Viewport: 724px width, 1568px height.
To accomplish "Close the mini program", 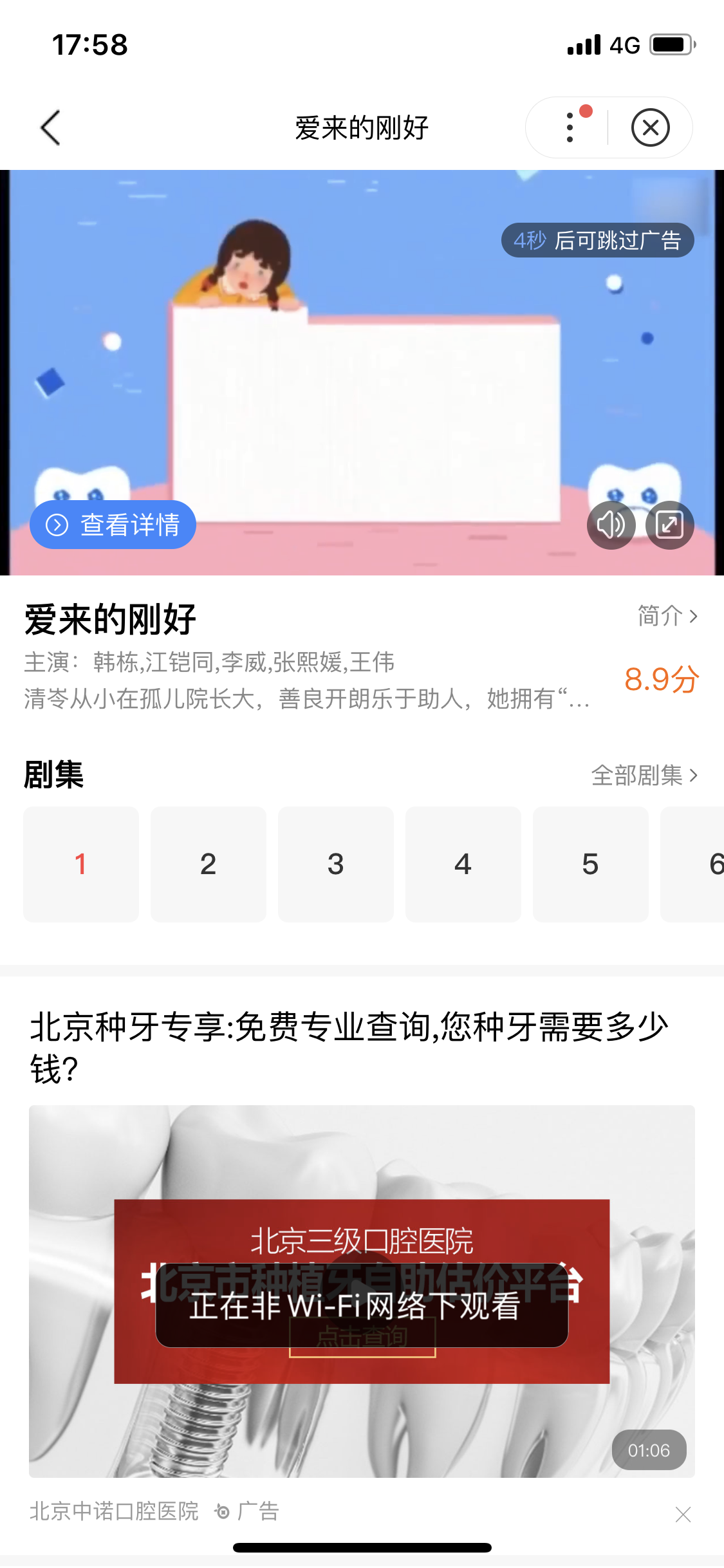I will [x=650, y=127].
